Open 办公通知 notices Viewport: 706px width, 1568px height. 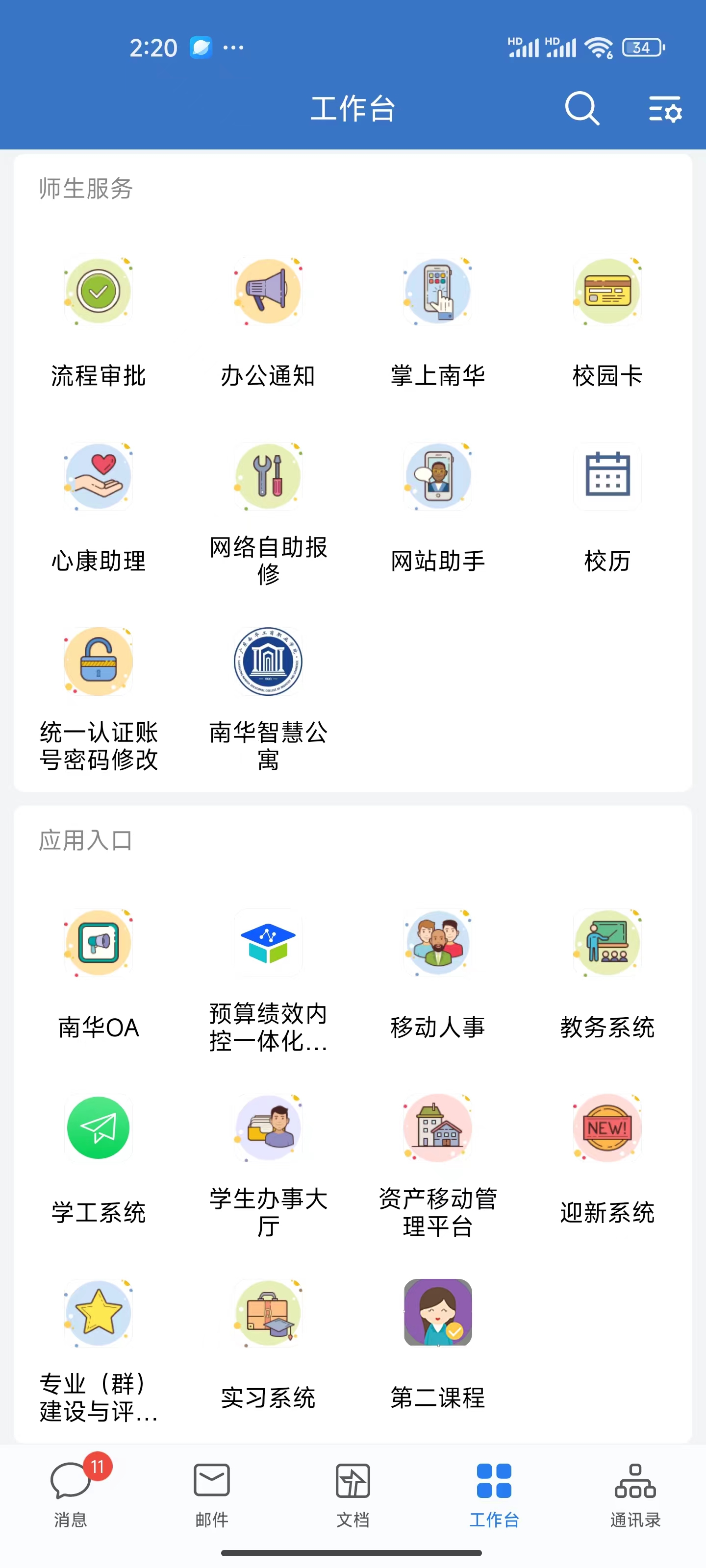coord(268,292)
